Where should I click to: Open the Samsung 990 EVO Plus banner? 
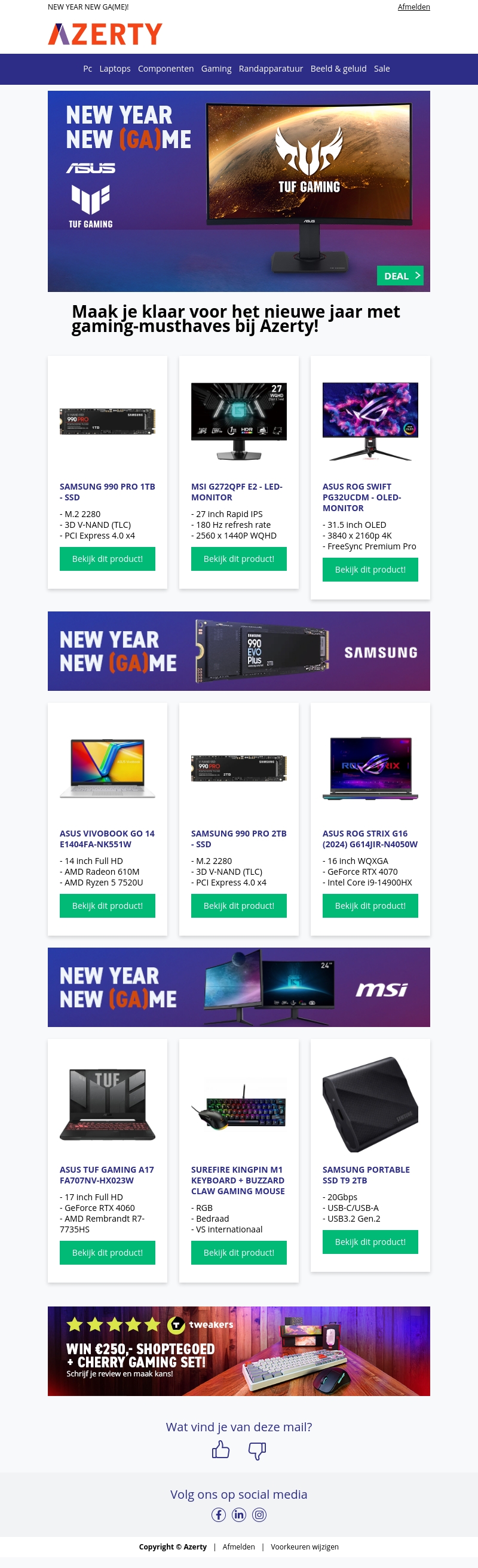(x=238, y=651)
